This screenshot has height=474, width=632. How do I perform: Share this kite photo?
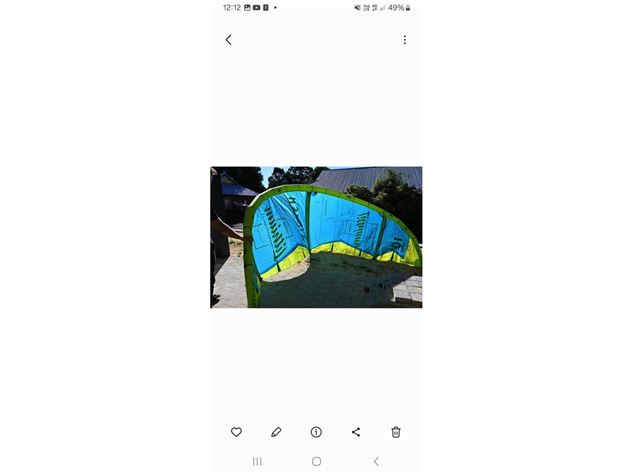pos(356,432)
